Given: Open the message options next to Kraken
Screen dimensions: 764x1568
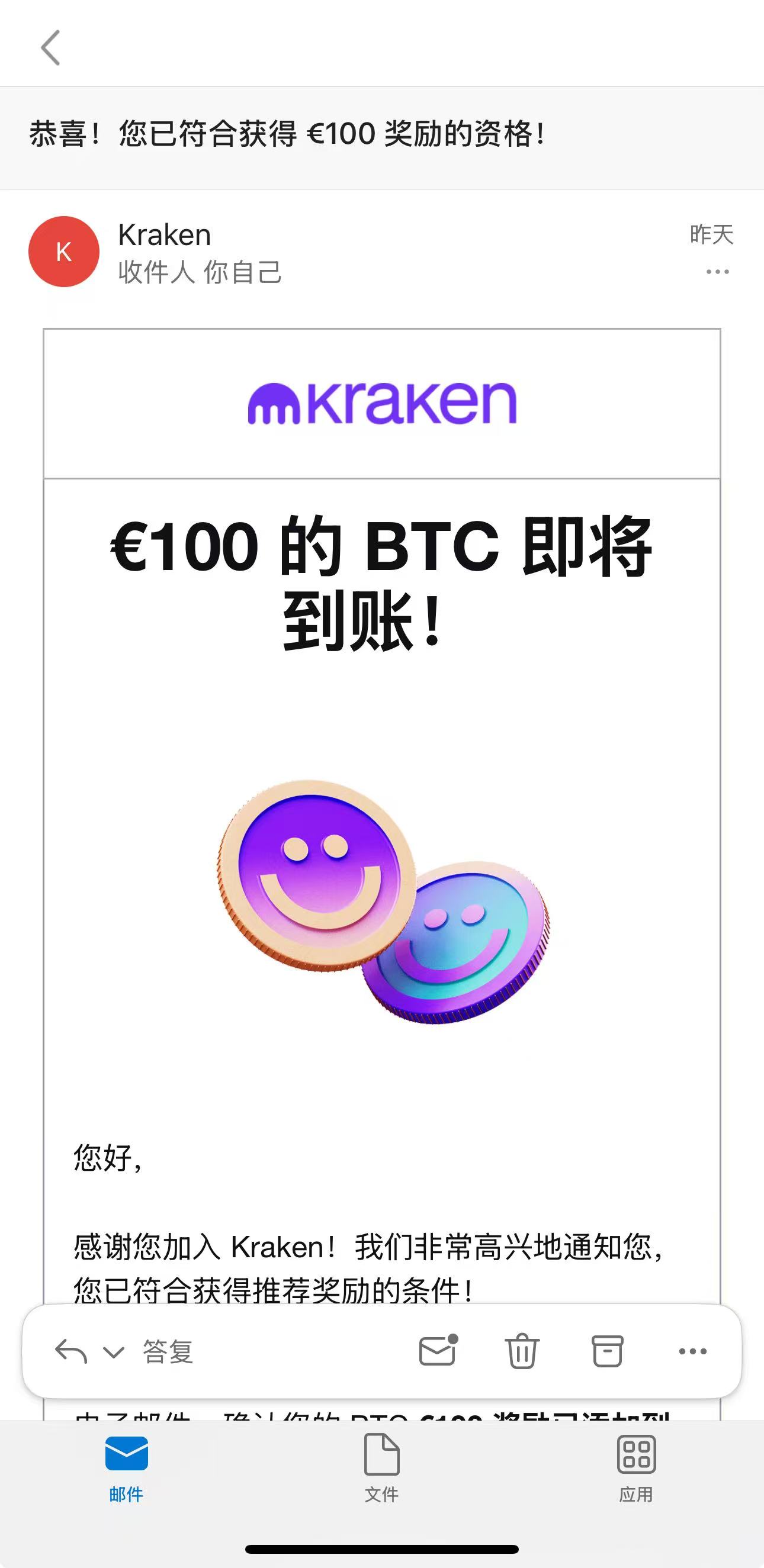Looking at the screenshot, I should [717, 272].
